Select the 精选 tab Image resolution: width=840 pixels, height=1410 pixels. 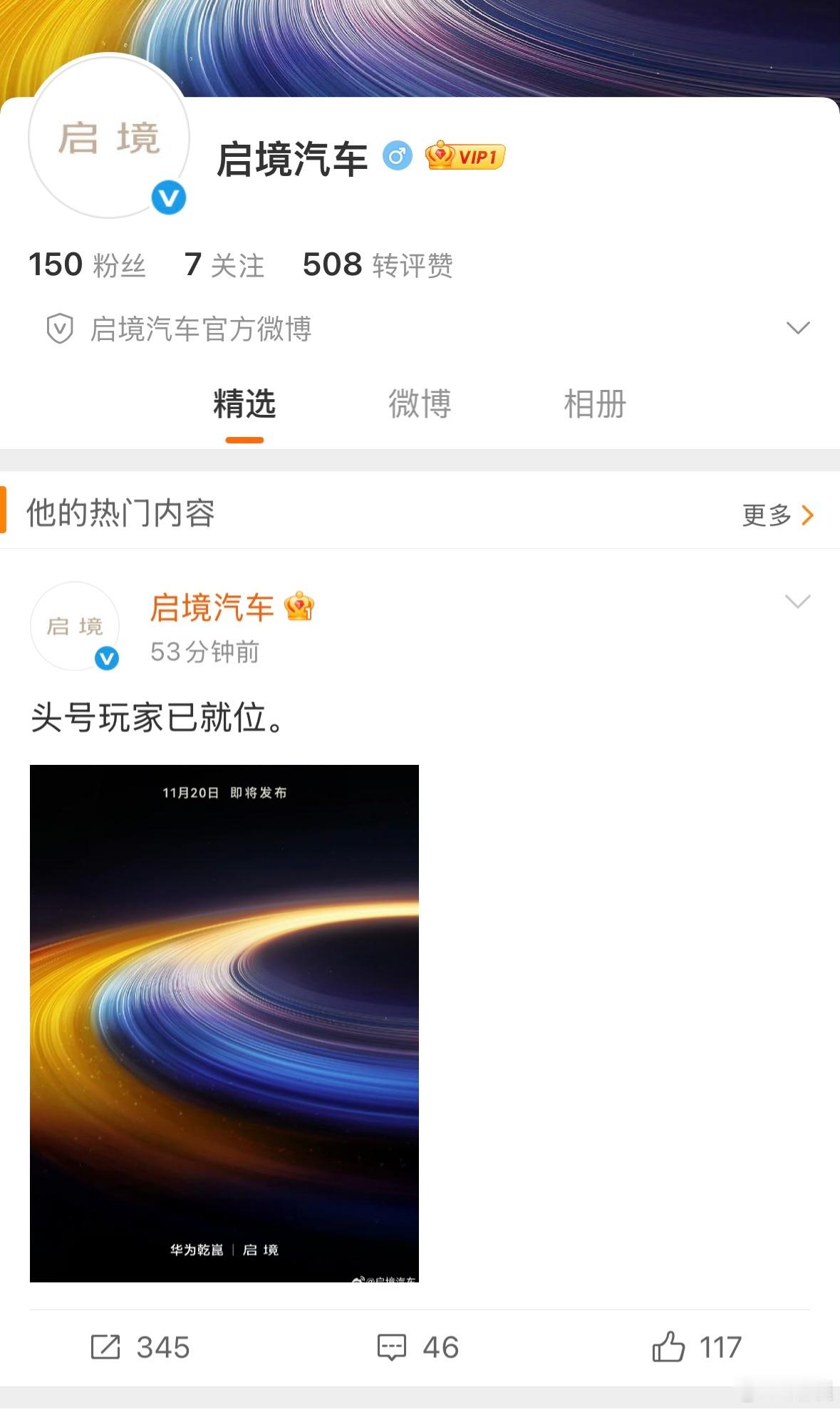(x=244, y=404)
